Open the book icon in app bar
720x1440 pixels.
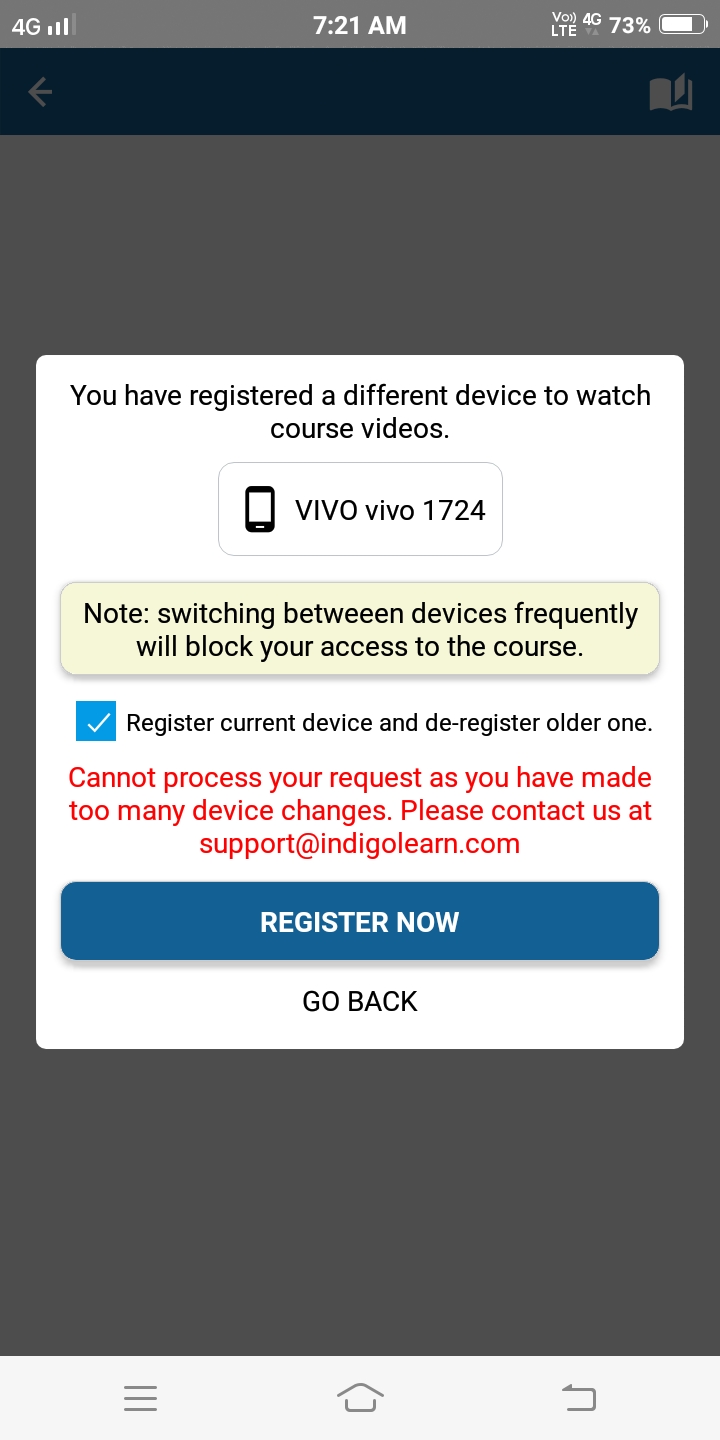[670, 93]
